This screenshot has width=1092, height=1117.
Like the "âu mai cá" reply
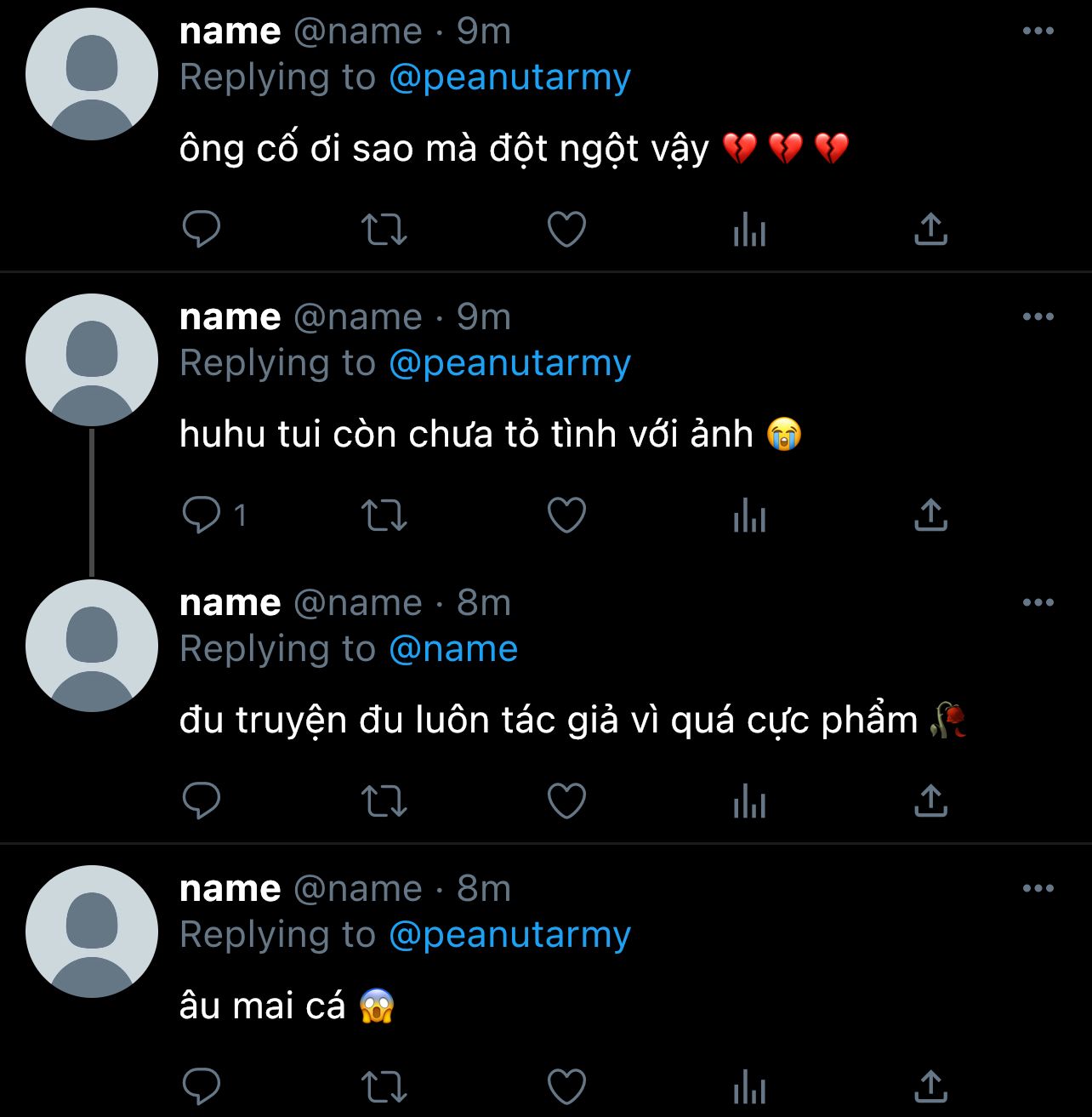(566, 1086)
